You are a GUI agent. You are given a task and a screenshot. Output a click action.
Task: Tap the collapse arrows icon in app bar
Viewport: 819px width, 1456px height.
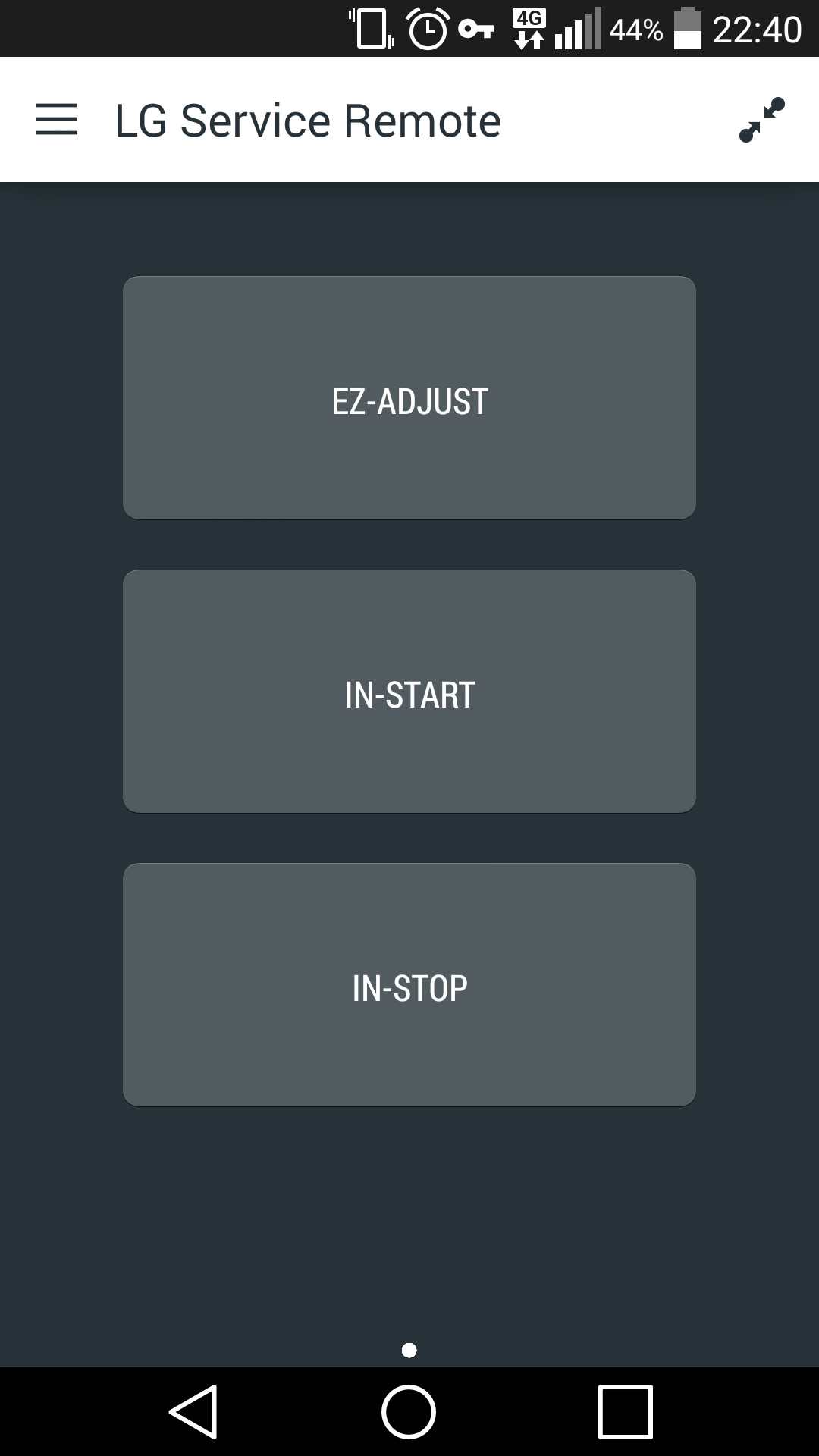[761, 120]
